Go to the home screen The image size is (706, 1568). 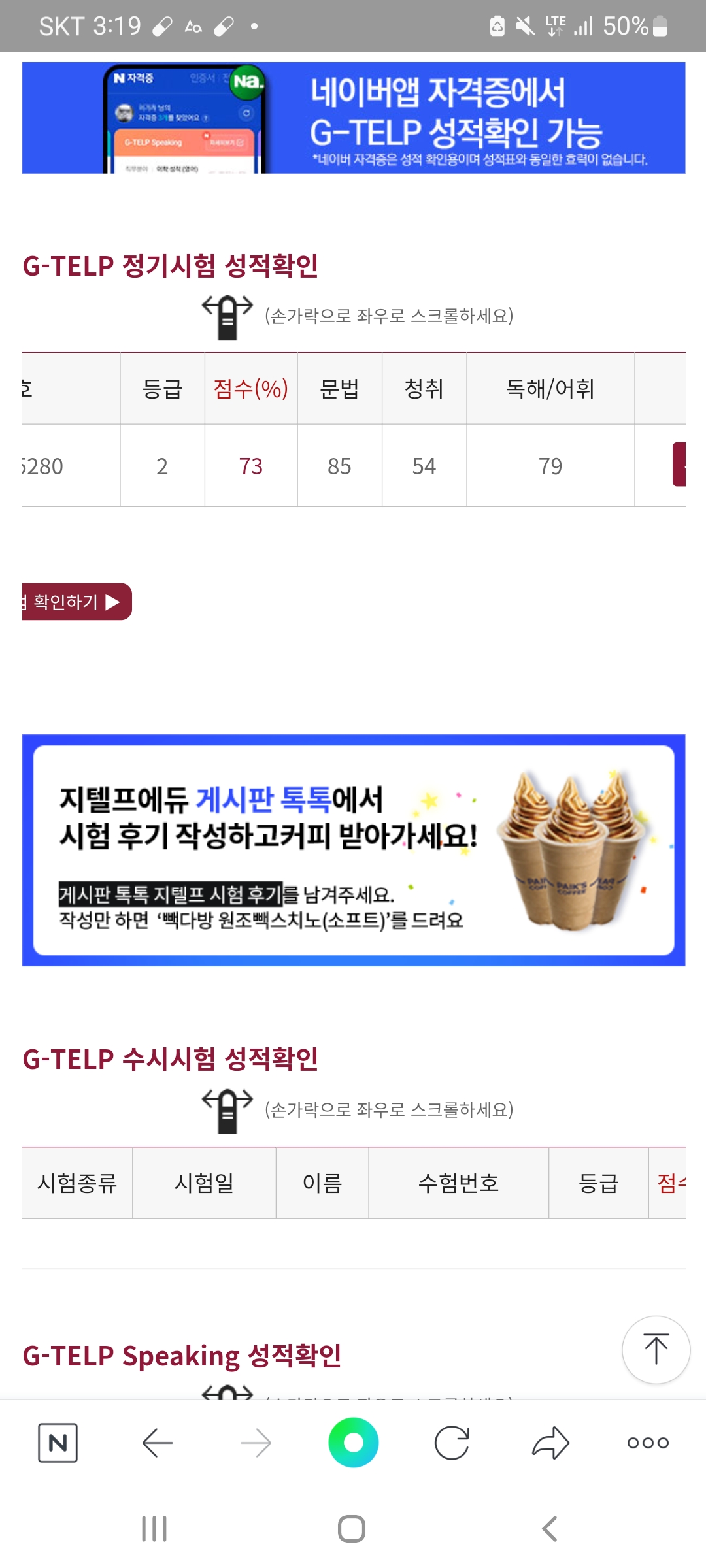pos(352,1529)
